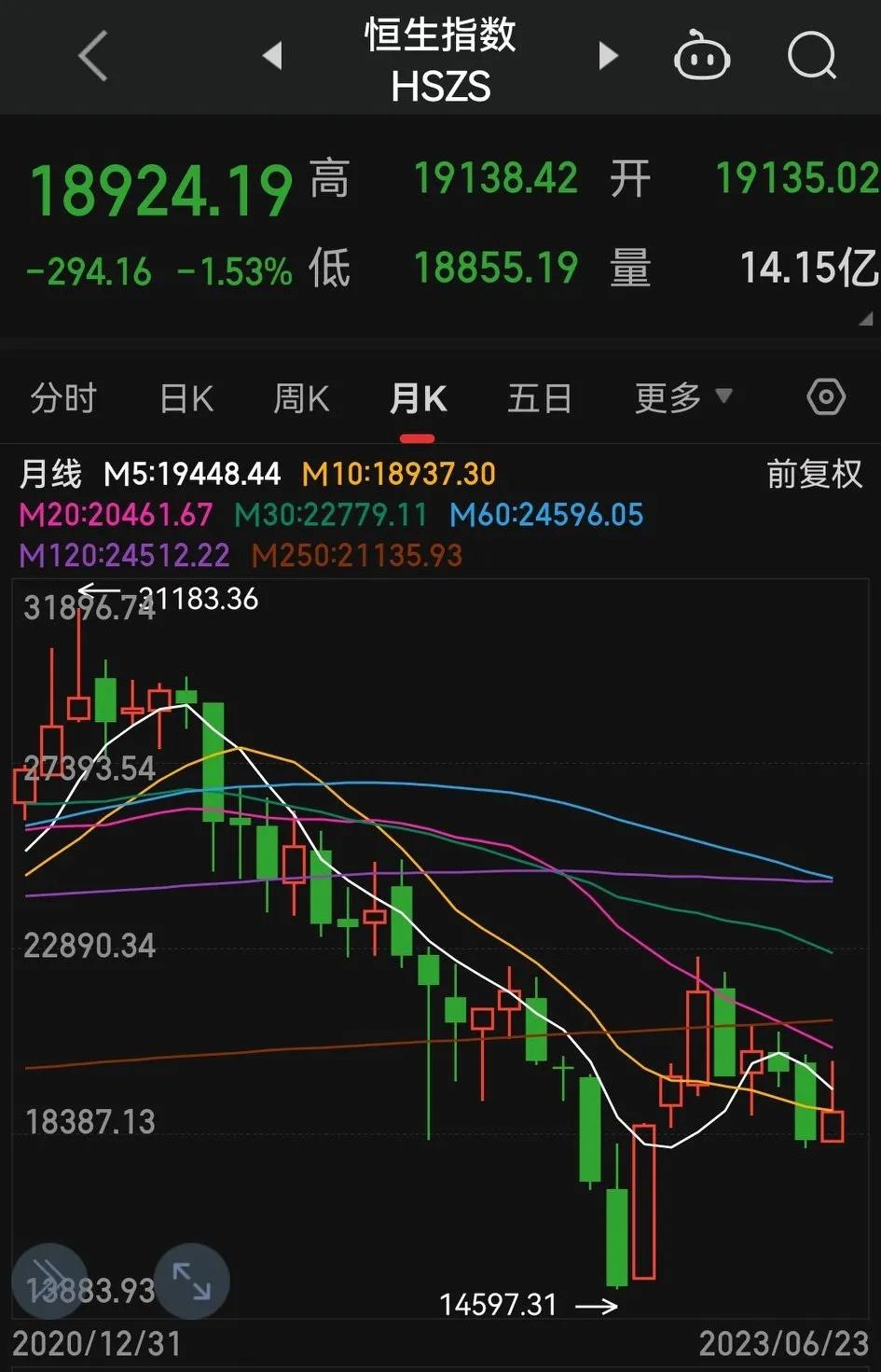Viewport: 881px width, 1372px height.
Task: Toggle the M5 moving average line
Action: [196, 474]
